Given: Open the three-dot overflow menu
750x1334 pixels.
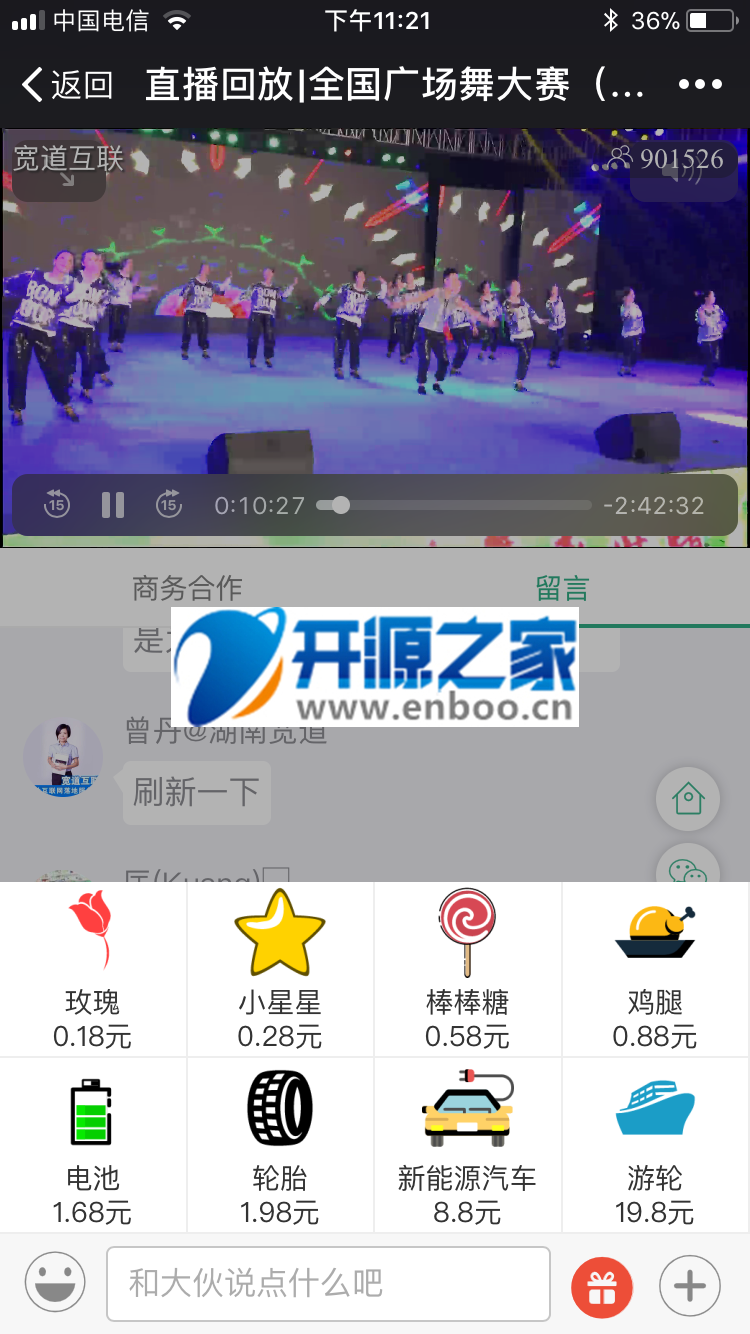Looking at the screenshot, I should click(700, 85).
